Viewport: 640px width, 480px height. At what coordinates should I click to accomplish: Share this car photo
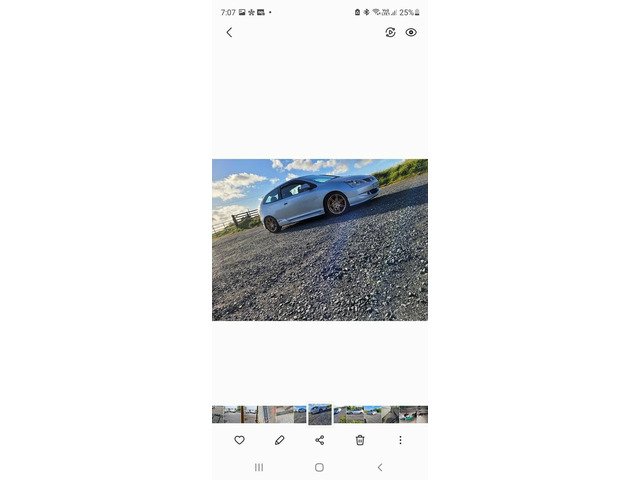click(320, 440)
